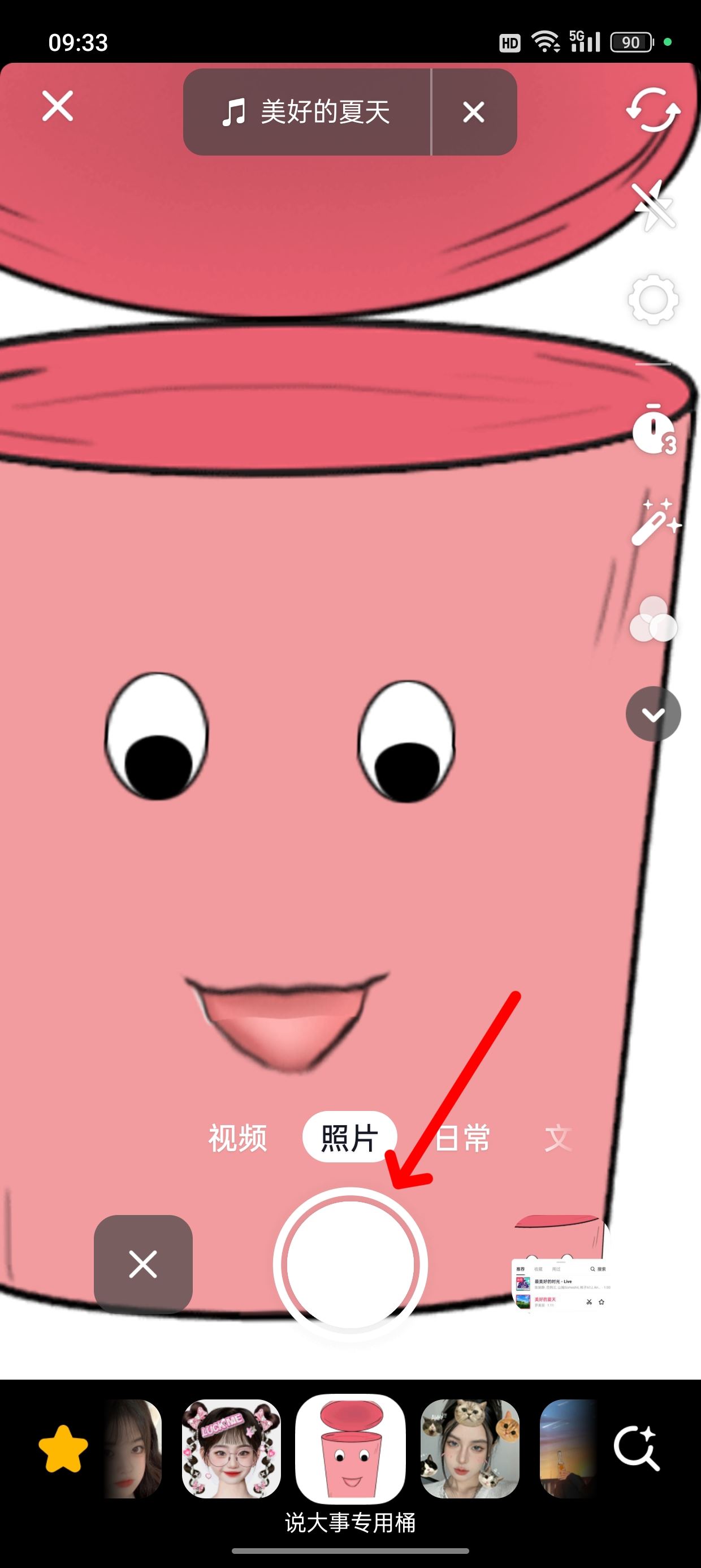
Task: Open favorite effects star
Action: click(x=63, y=1449)
